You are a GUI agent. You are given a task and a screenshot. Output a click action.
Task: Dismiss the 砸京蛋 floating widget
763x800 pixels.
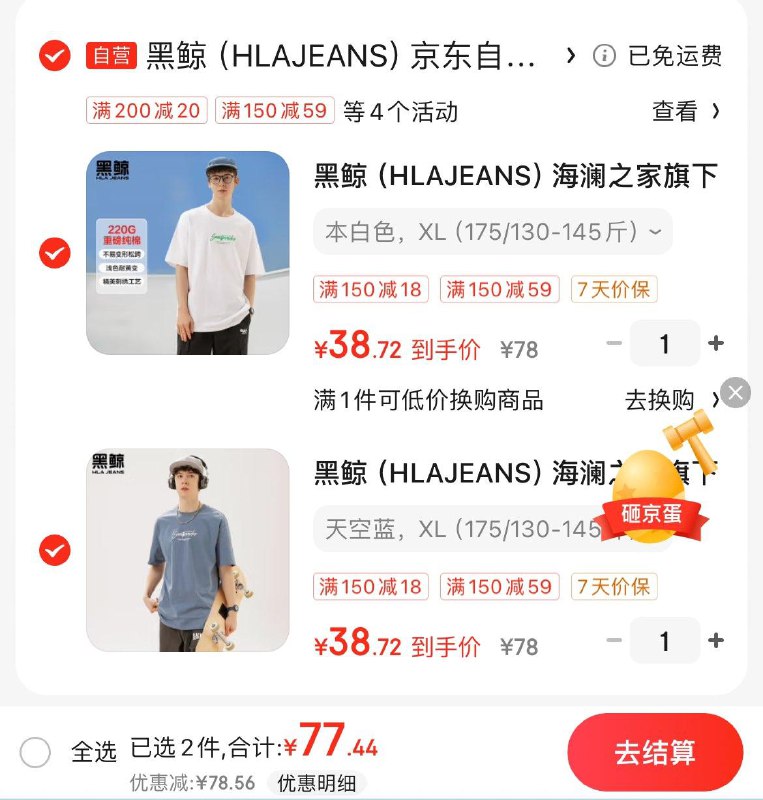point(735,393)
